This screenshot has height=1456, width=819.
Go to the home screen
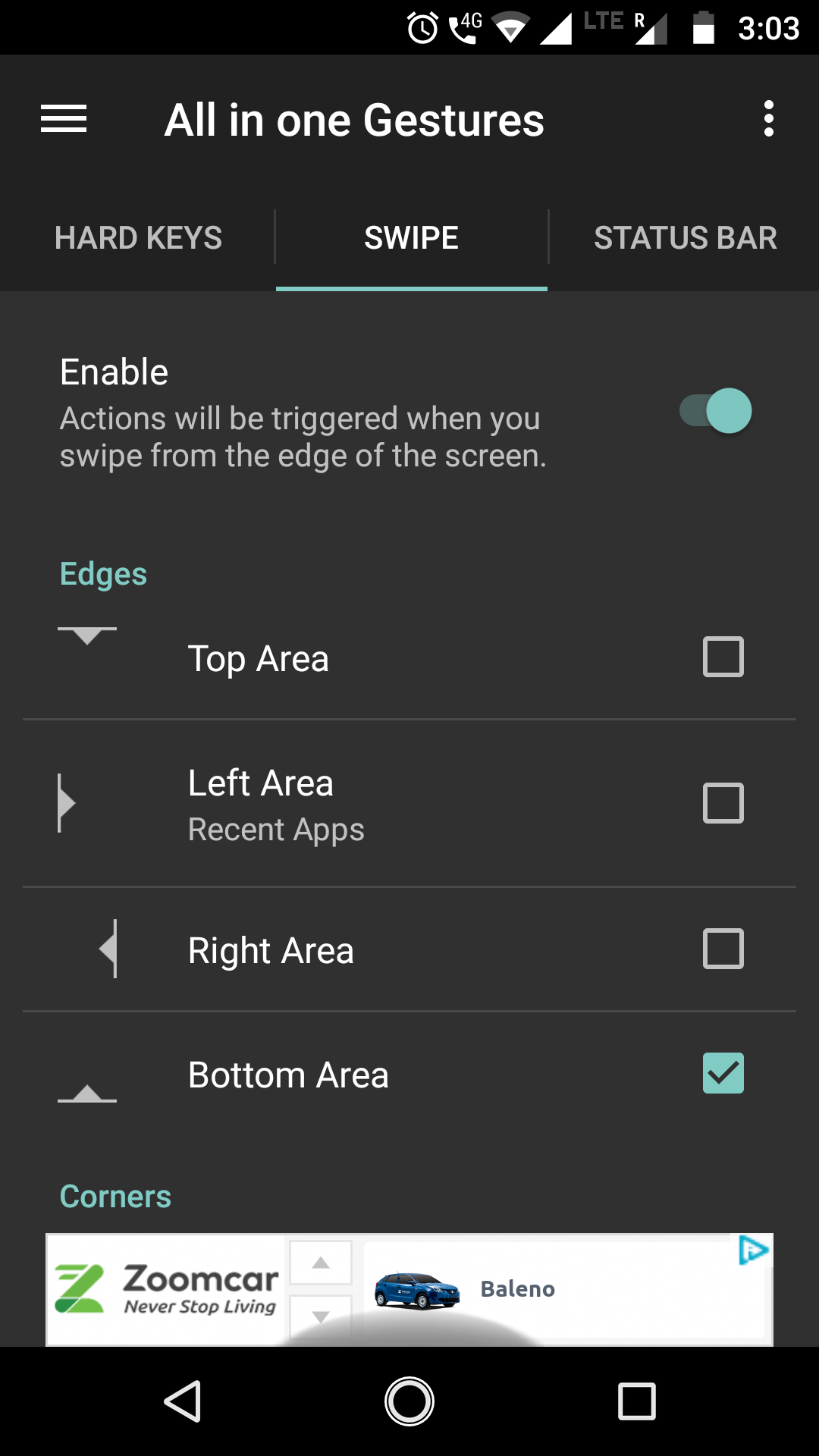(409, 1401)
